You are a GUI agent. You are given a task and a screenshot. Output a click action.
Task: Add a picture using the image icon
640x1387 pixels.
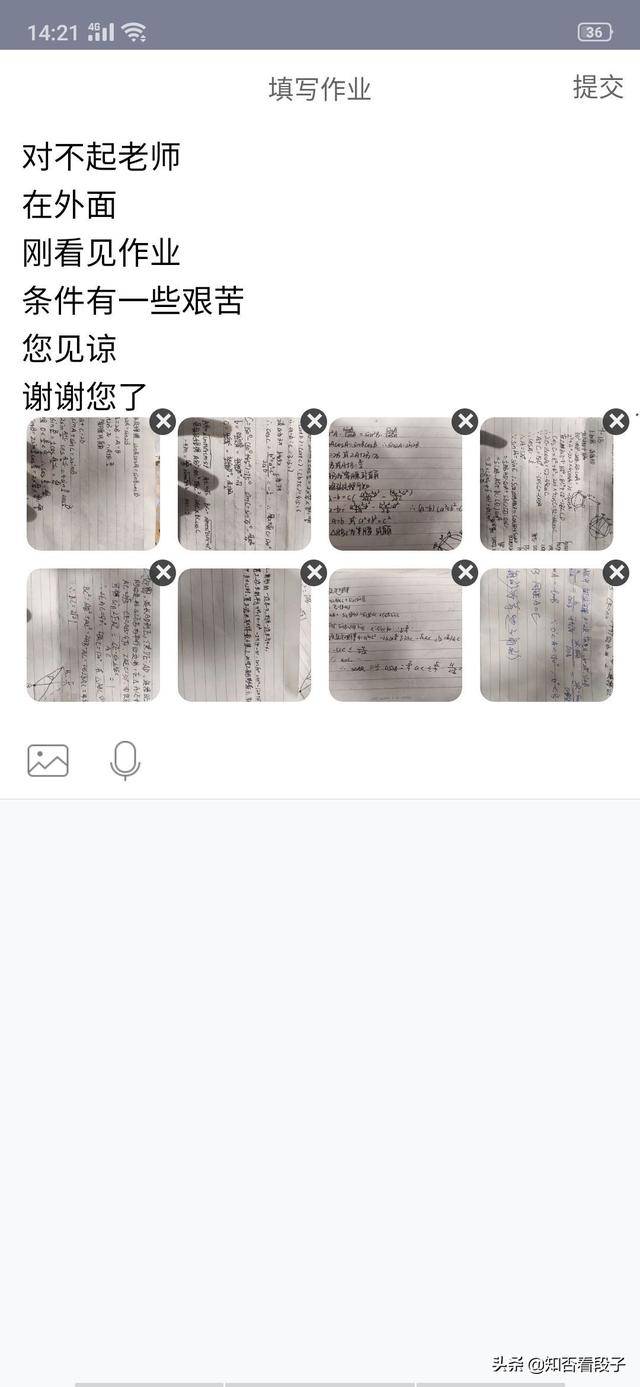[x=48, y=761]
